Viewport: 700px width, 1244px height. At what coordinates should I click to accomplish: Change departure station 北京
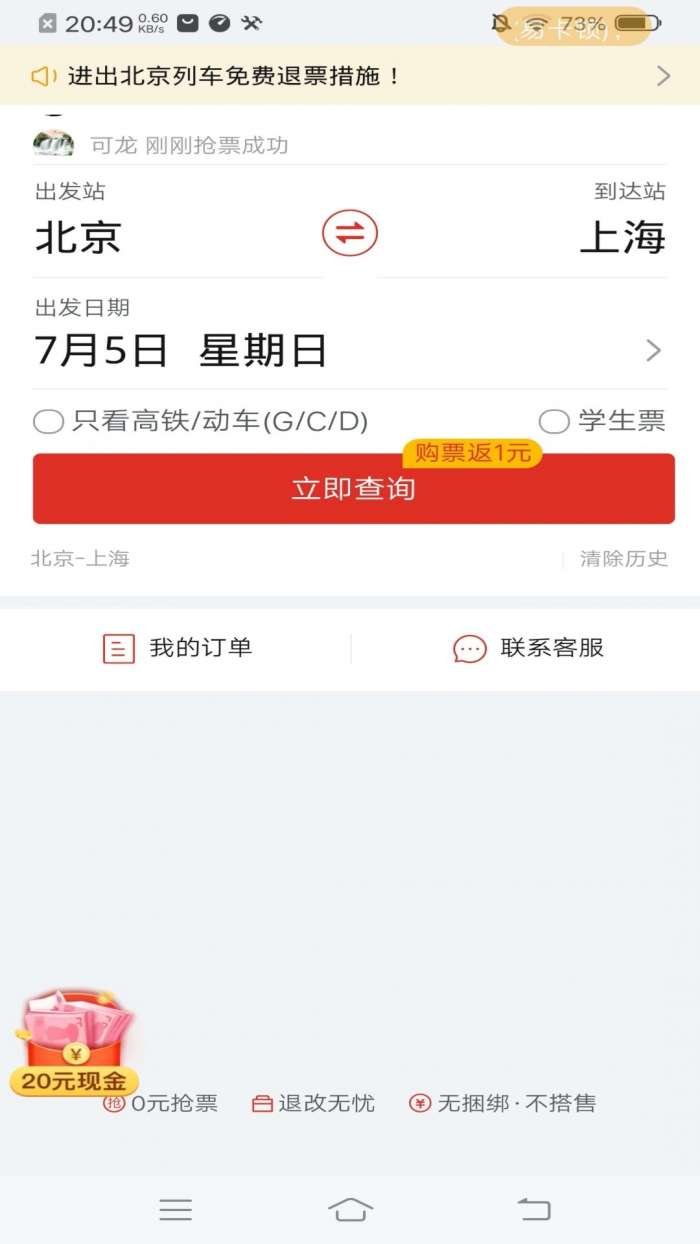click(x=79, y=238)
